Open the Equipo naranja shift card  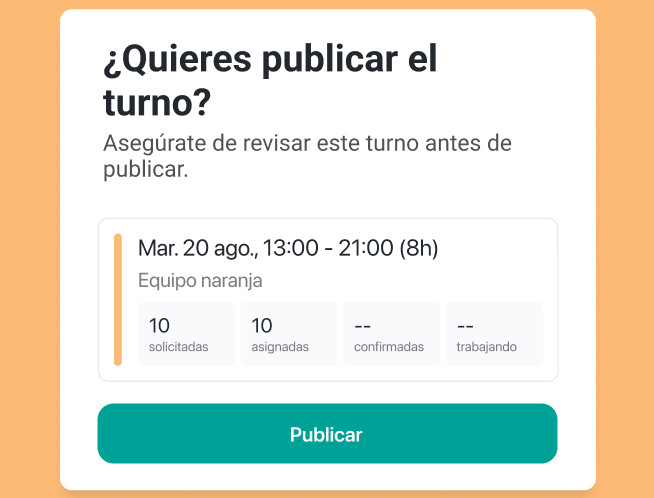click(x=327, y=265)
